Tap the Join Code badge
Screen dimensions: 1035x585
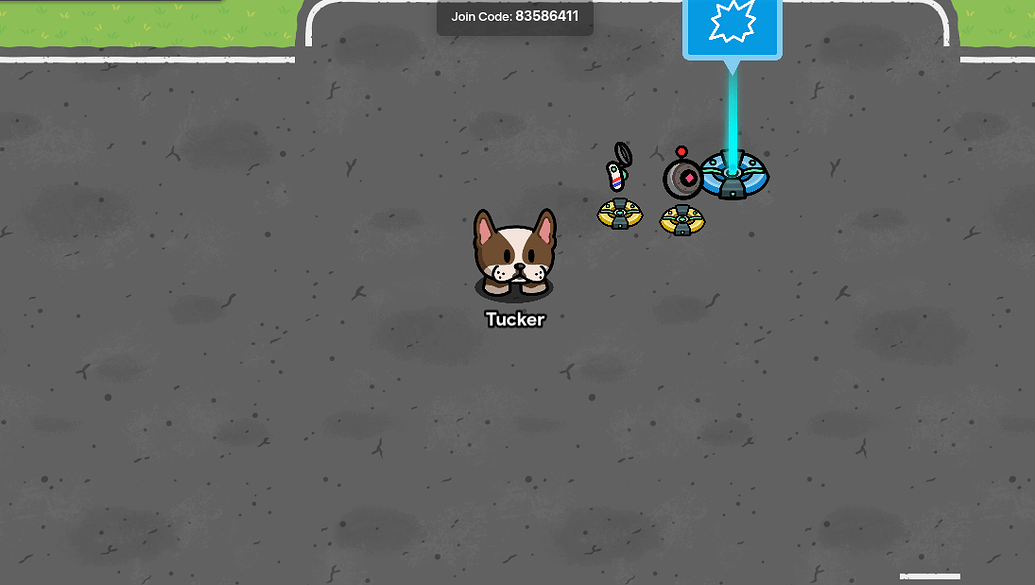coord(514,17)
